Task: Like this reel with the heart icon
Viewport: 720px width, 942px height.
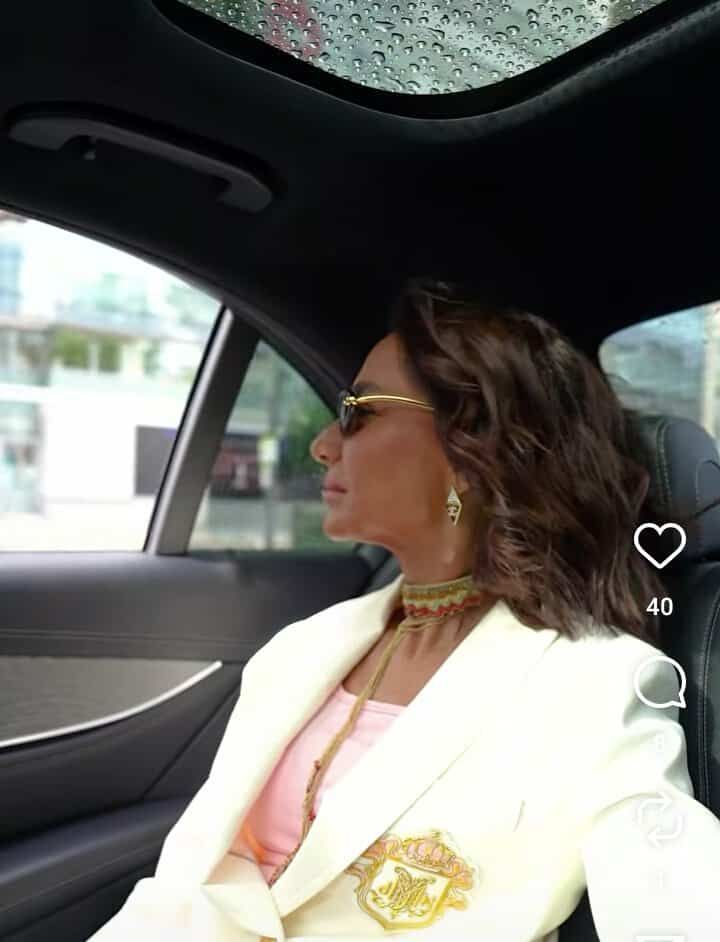Action: tap(660, 545)
